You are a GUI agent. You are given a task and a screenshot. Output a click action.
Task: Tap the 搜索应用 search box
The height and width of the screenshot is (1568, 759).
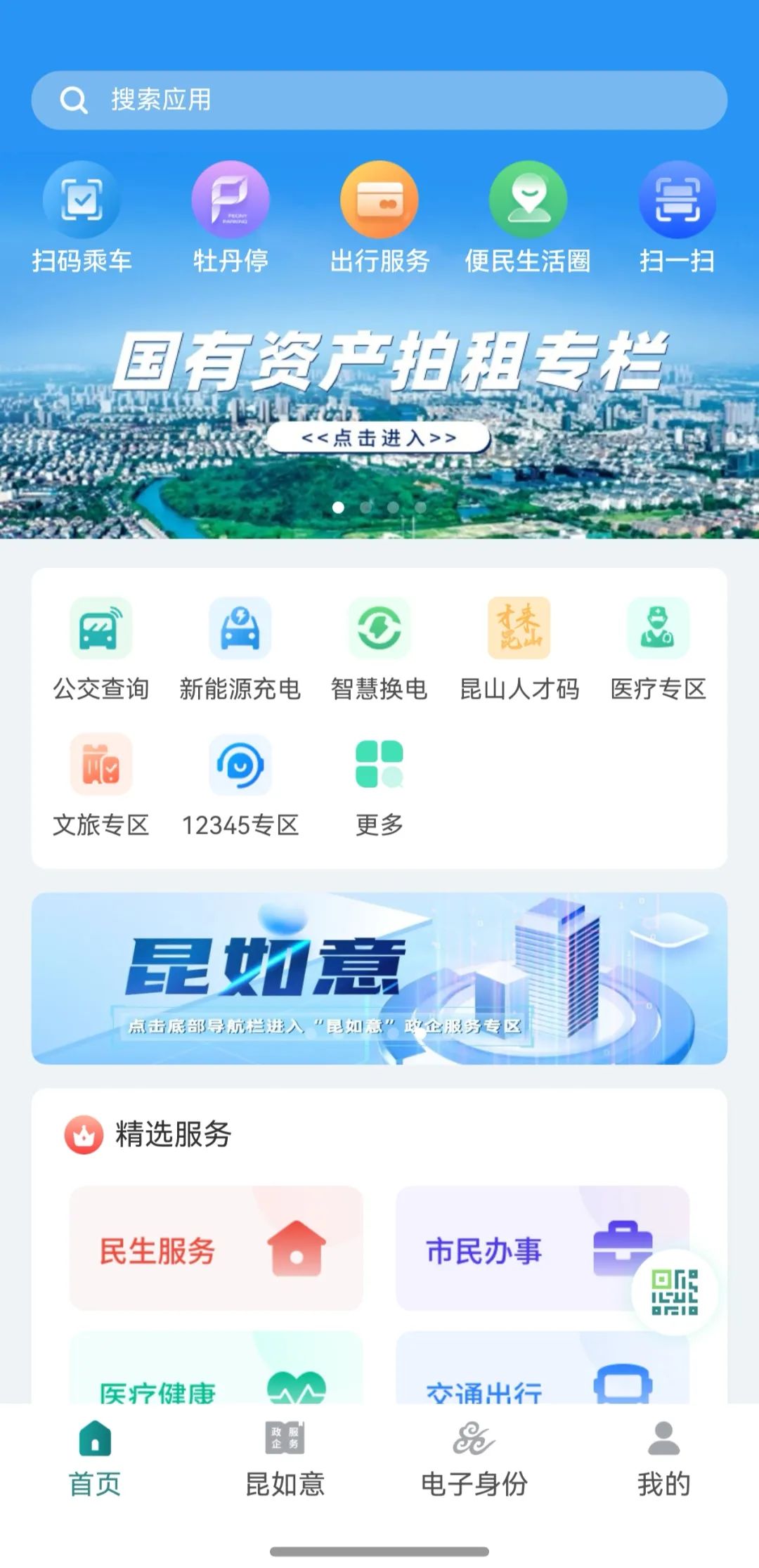[379, 100]
